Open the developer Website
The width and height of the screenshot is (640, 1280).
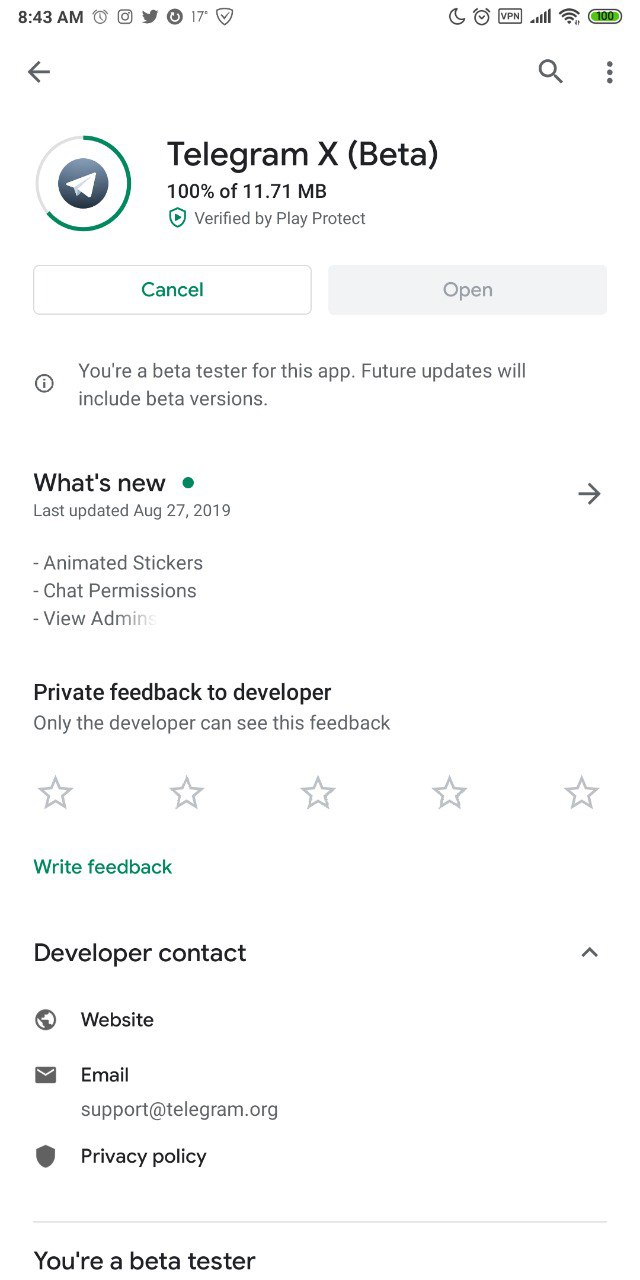(x=117, y=1020)
